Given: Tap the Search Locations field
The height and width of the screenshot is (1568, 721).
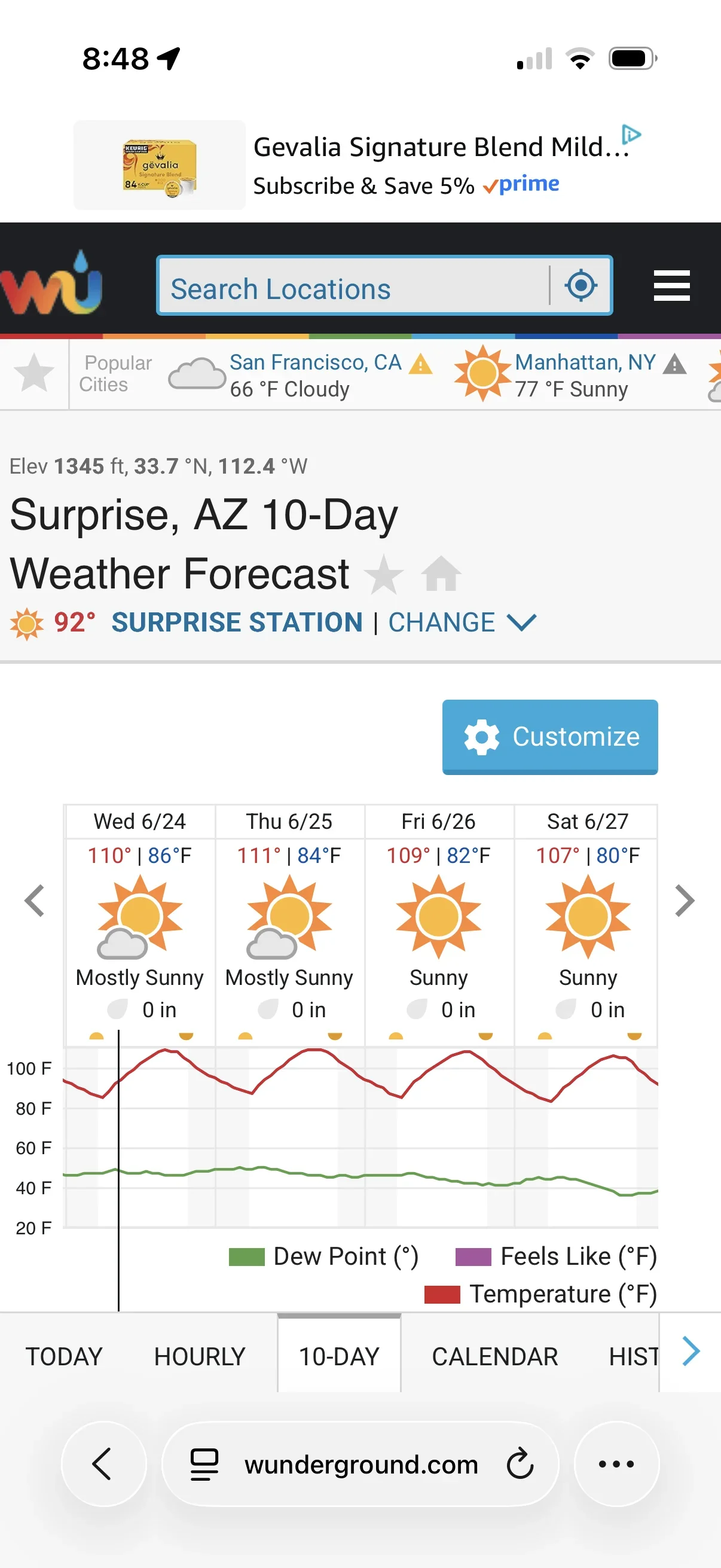Looking at the screenshot, I should click(353, 285).
